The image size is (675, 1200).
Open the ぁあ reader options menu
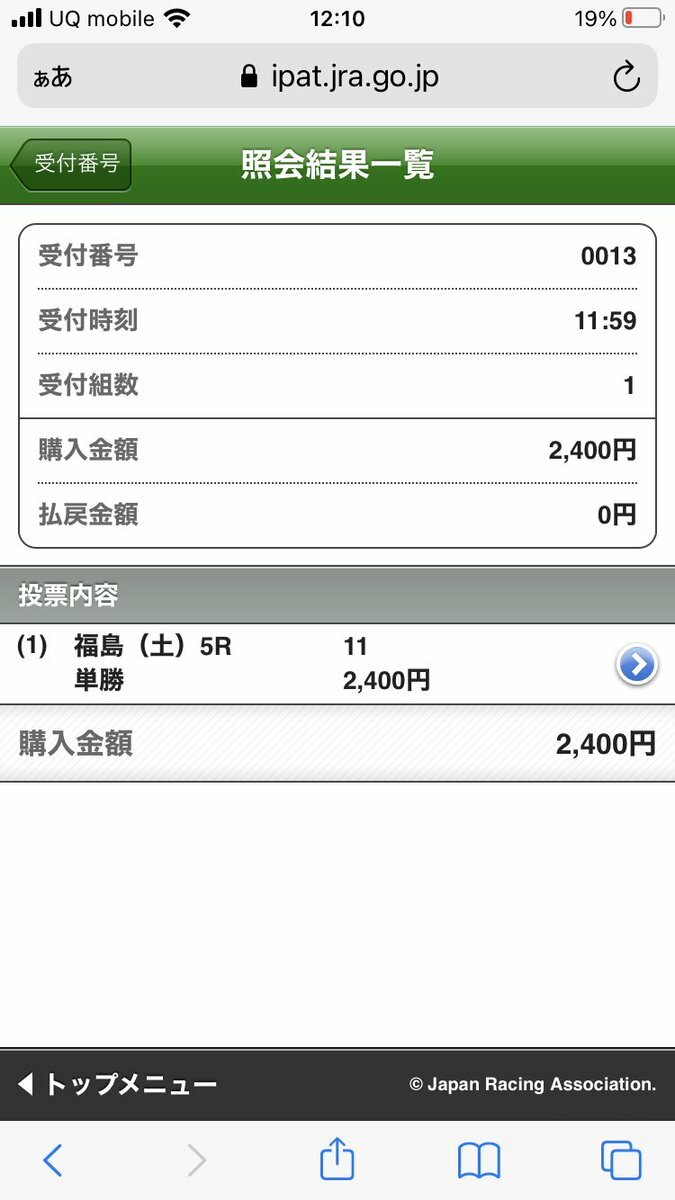coord(52,78)
